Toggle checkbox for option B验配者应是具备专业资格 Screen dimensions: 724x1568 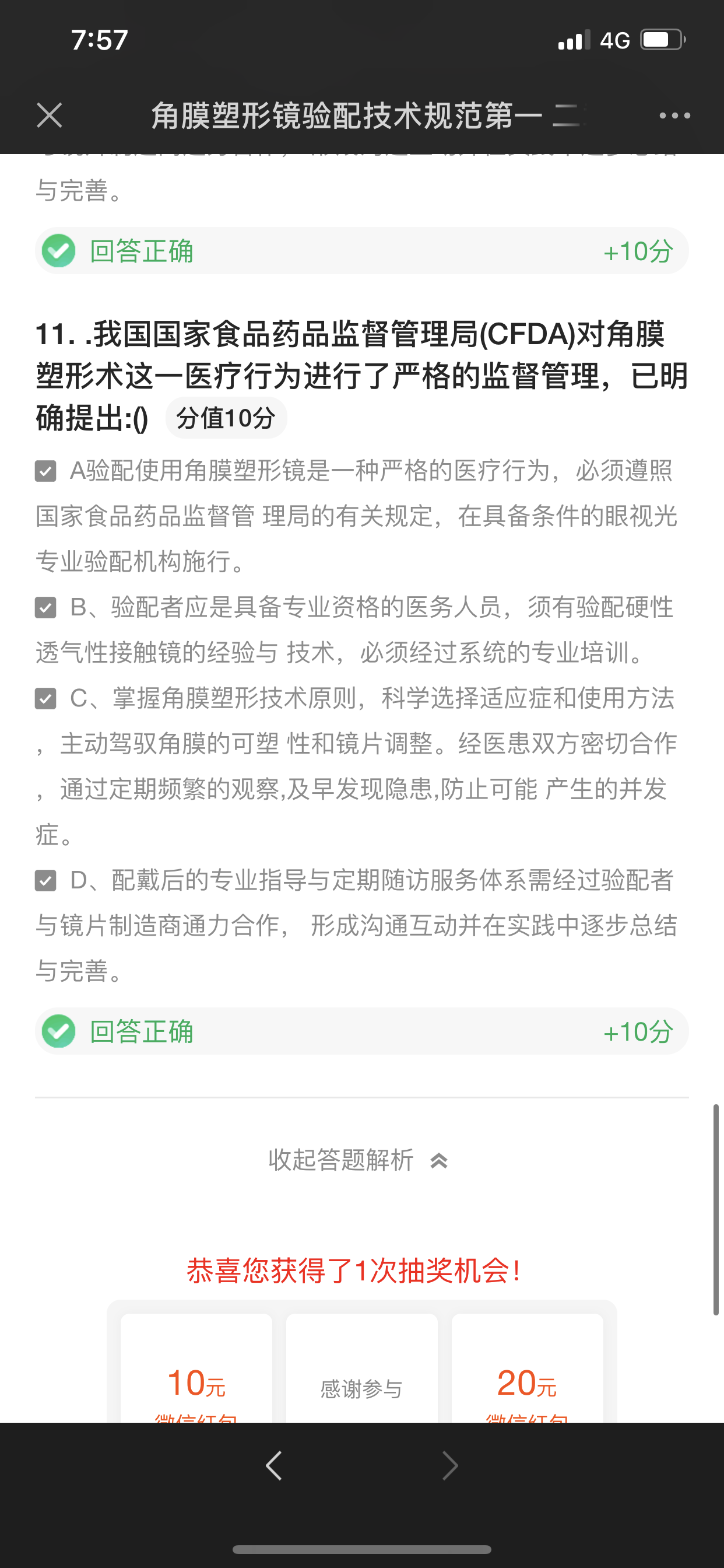45,607
